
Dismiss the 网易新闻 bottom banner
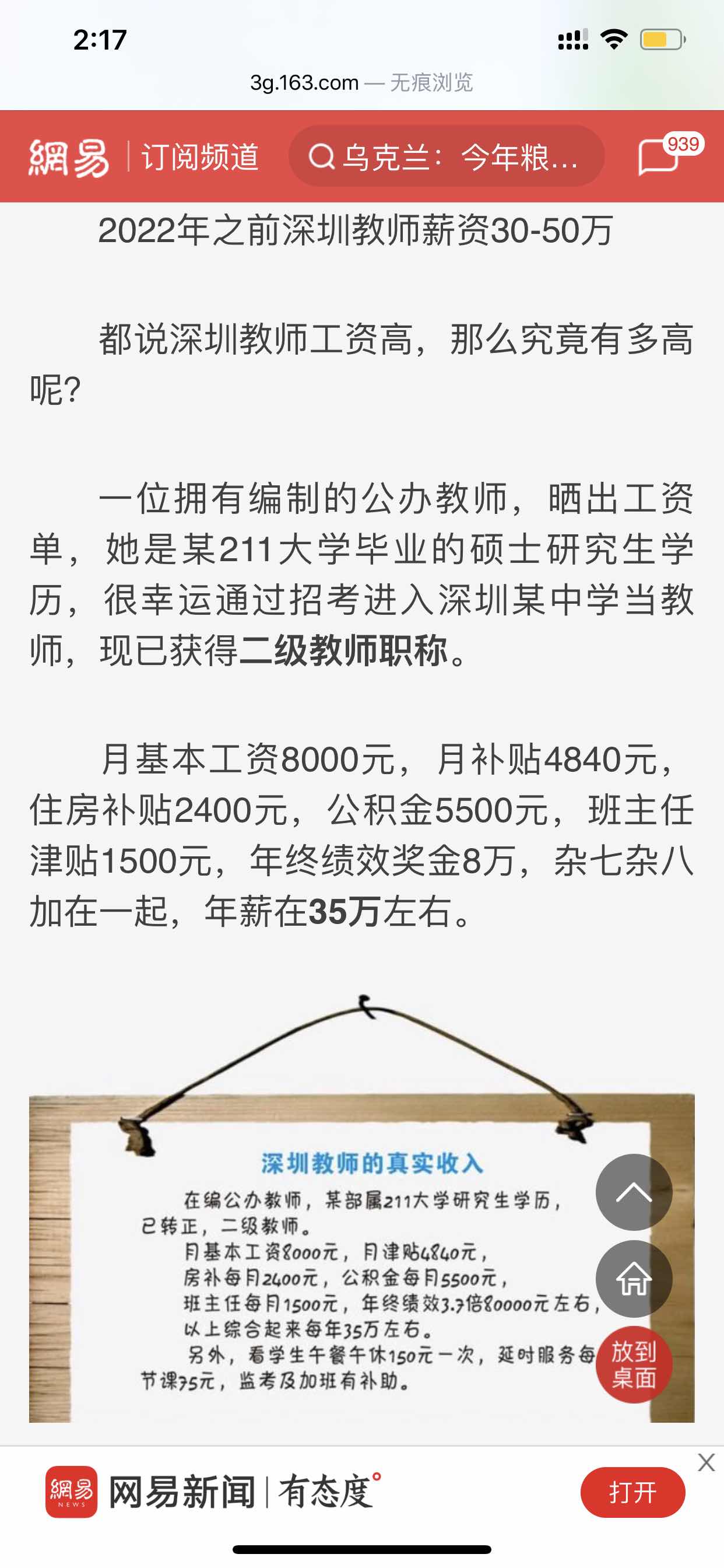(707, 1462)
